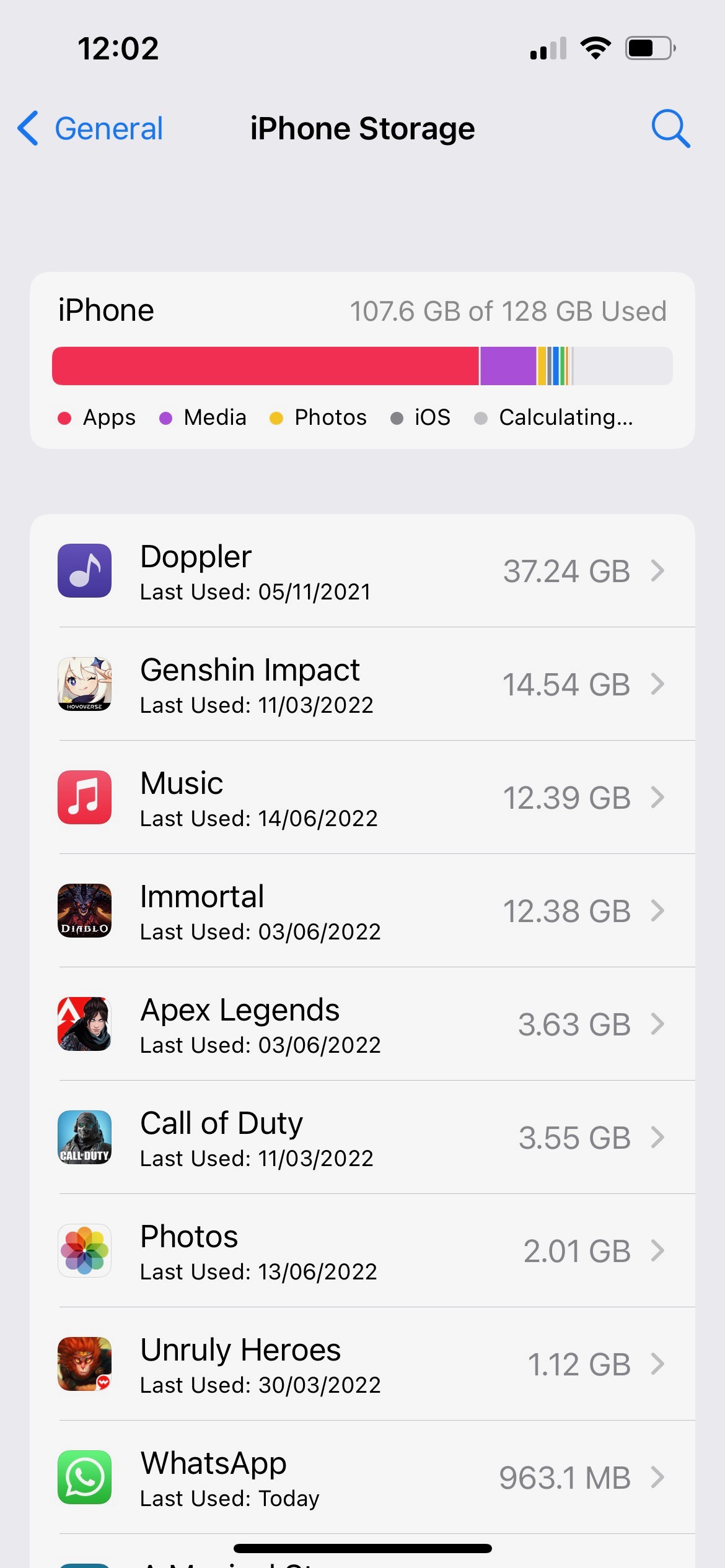Open Unruly Heroes via its monkey icon

[84, 1364]
